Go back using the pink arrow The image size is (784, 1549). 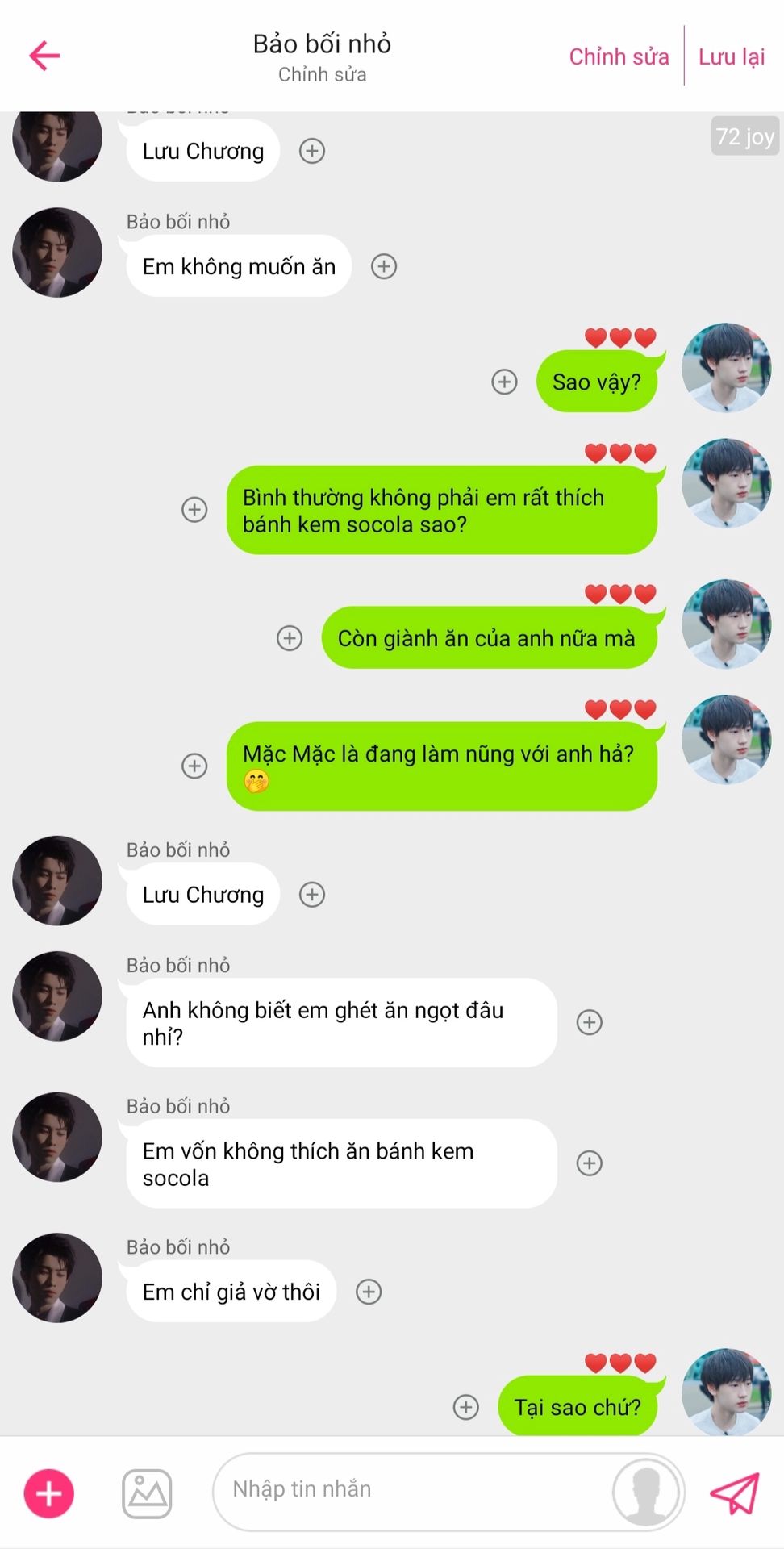pyautogui.click(x=44, y=56)
